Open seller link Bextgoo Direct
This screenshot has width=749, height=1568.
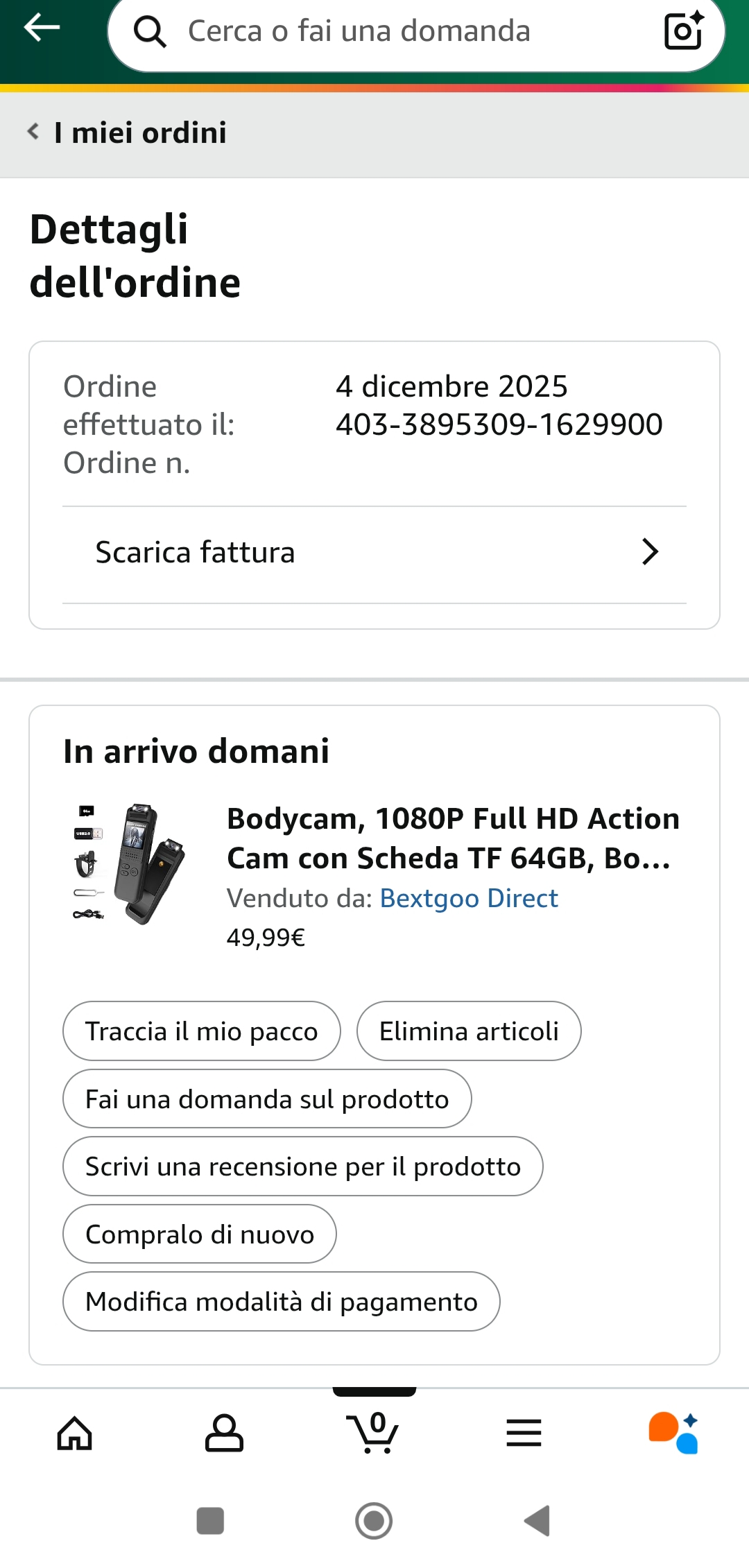pos(469,899)
